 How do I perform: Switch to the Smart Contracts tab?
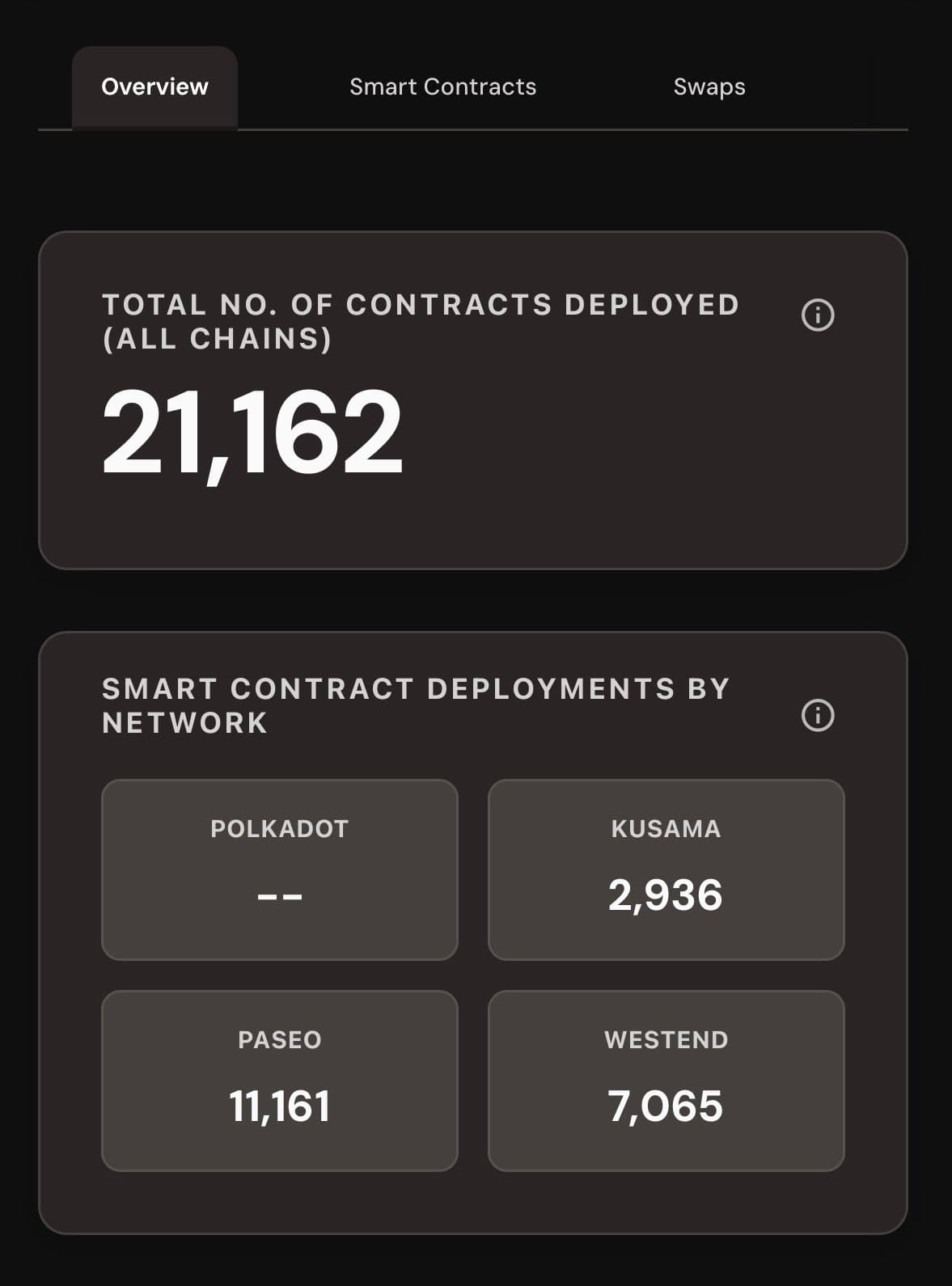click(x=442, y=86)
